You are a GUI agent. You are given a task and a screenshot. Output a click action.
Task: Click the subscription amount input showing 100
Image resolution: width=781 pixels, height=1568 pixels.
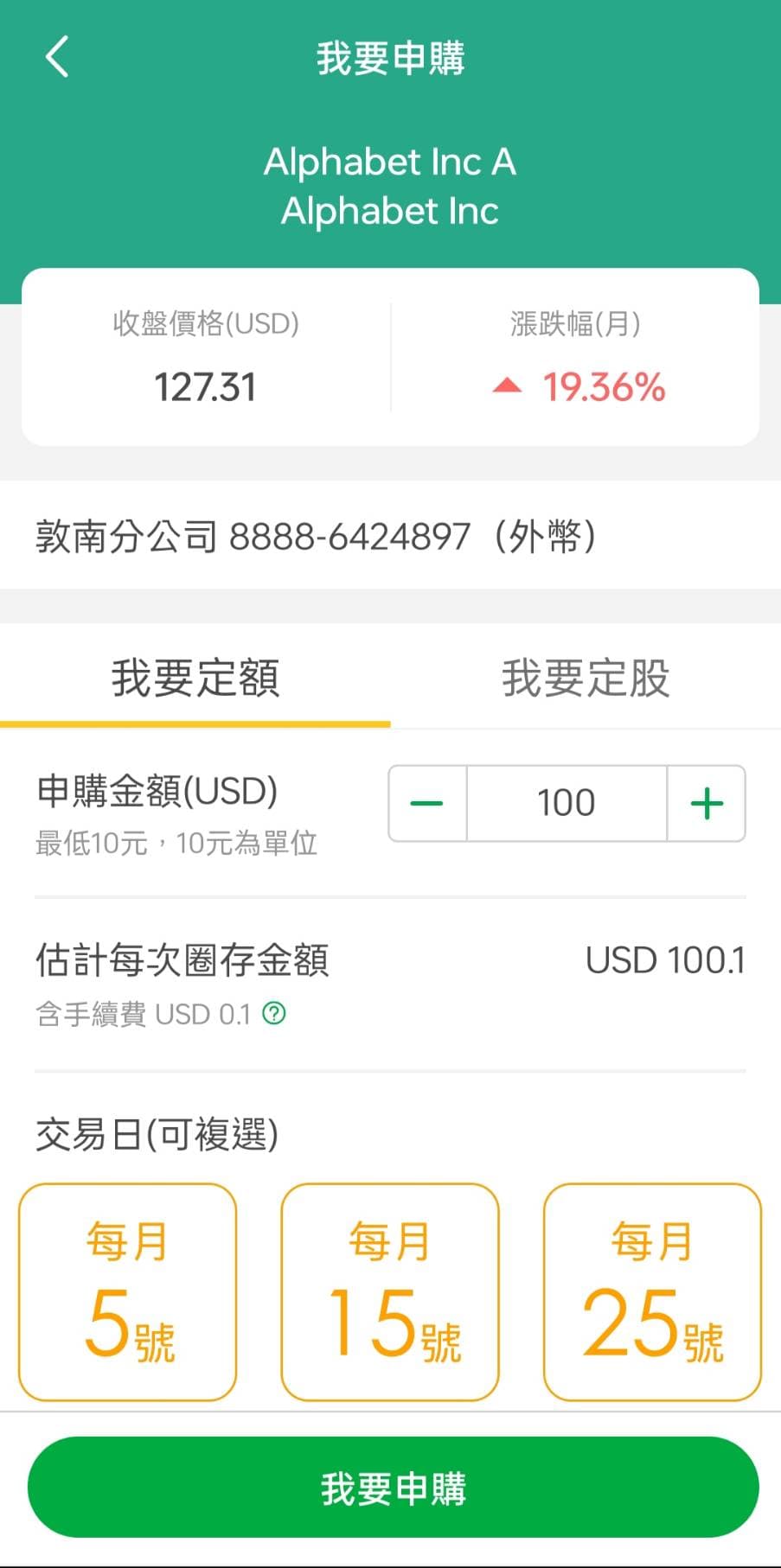pos(566,802)
